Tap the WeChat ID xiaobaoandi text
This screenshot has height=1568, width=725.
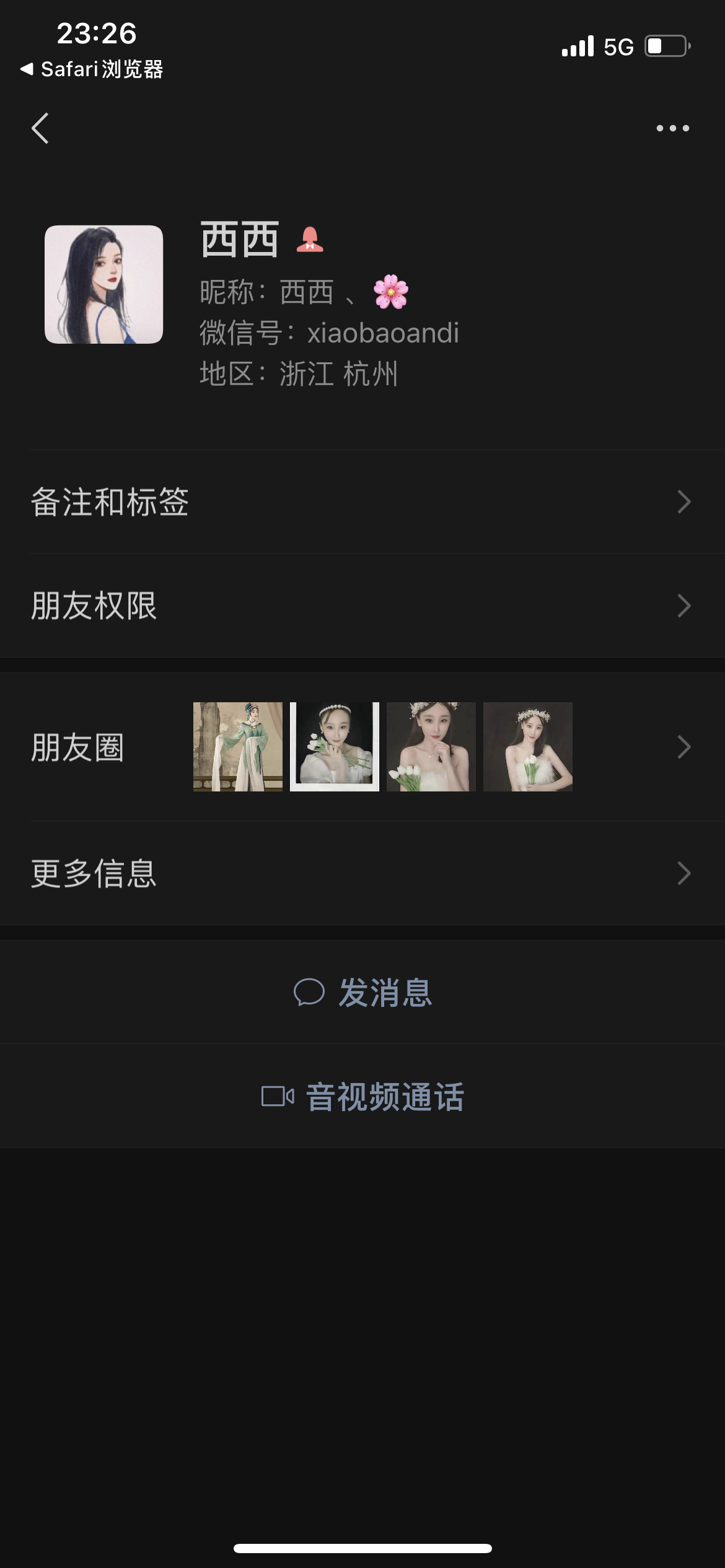(x=382, y=333)
